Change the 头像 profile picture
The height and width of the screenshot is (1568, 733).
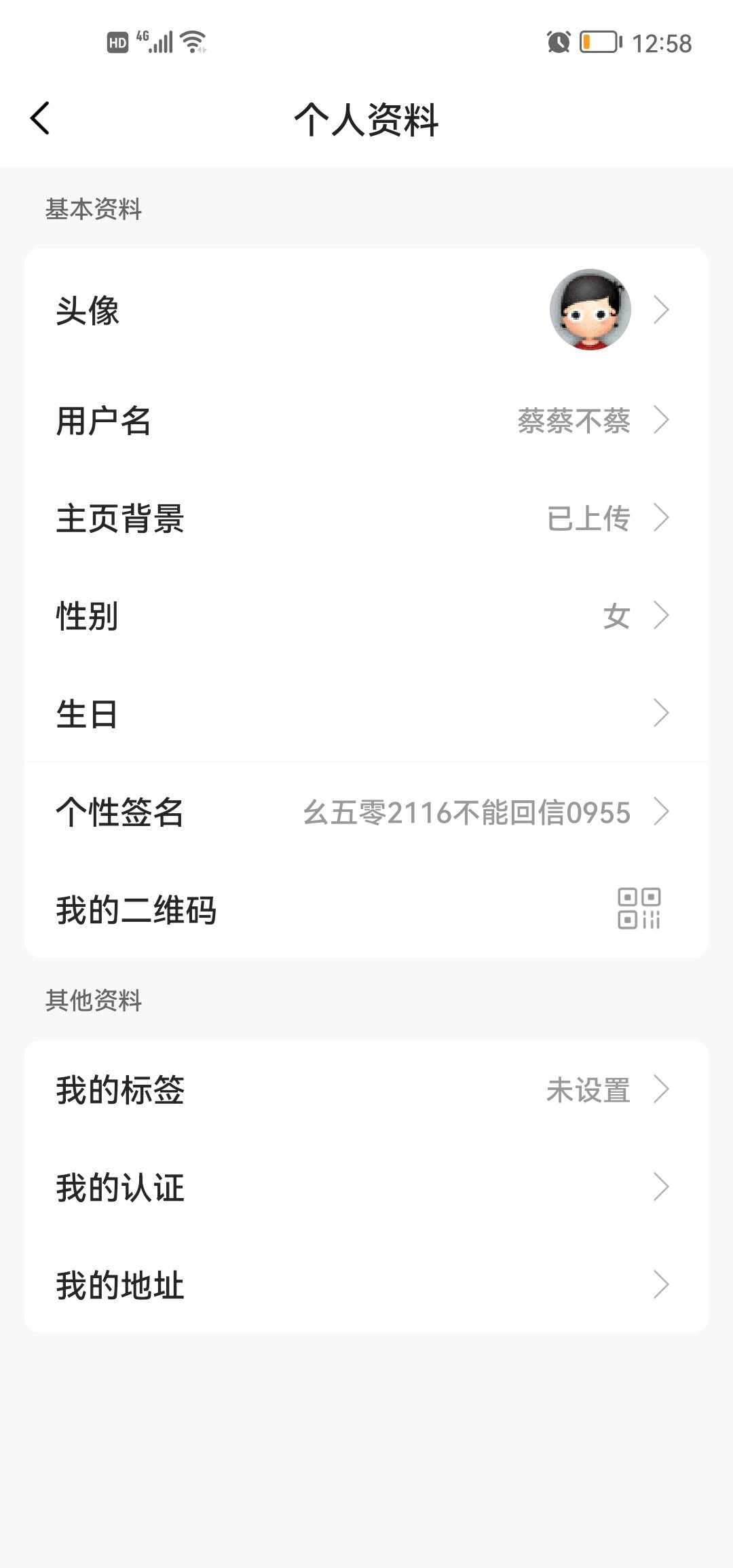[366, 310]
